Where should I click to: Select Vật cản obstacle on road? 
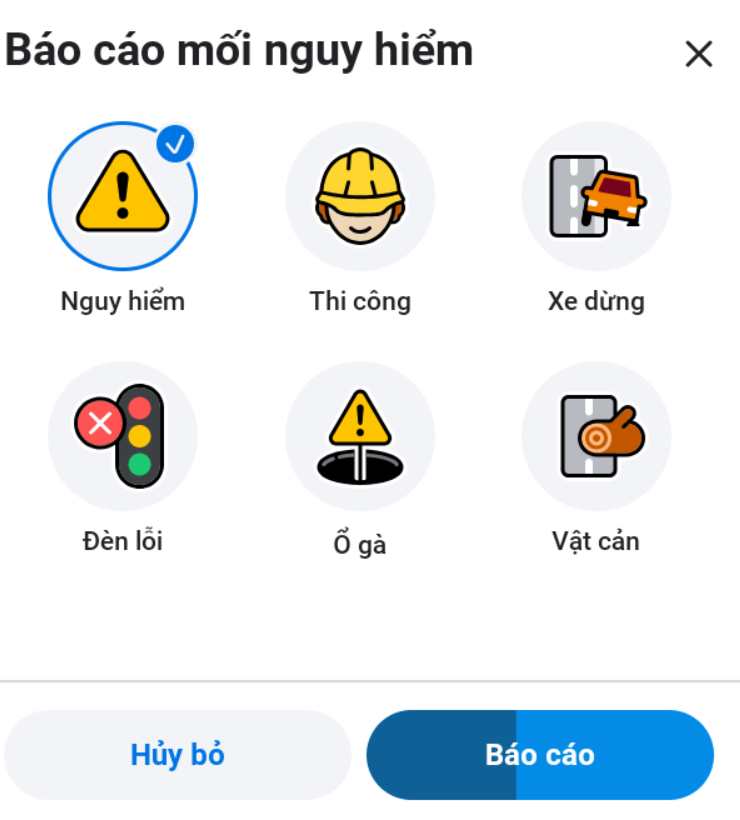click(x=596, y=436)
